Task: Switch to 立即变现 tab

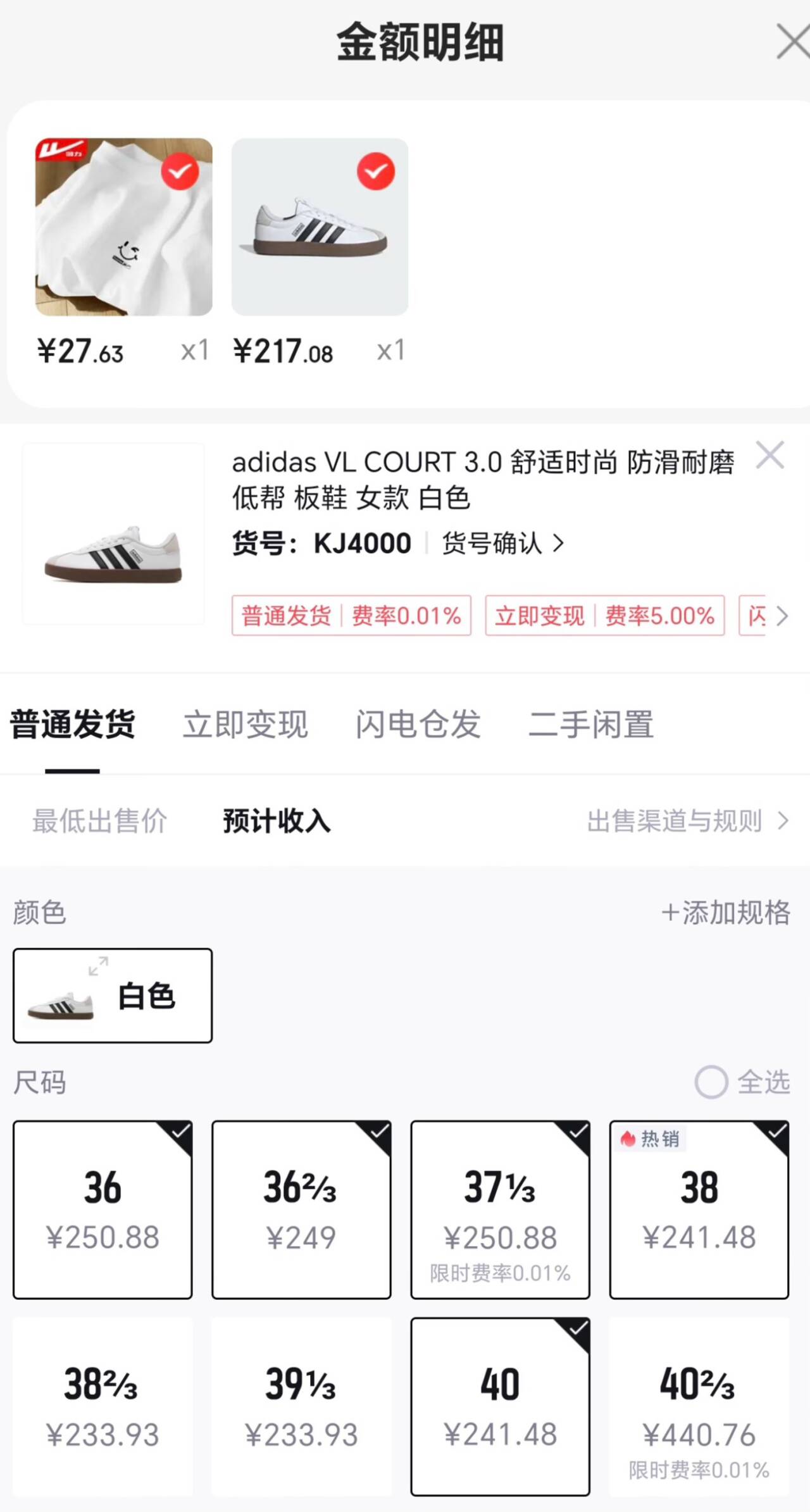Action: pyautogui.click(x=245, y=725)
